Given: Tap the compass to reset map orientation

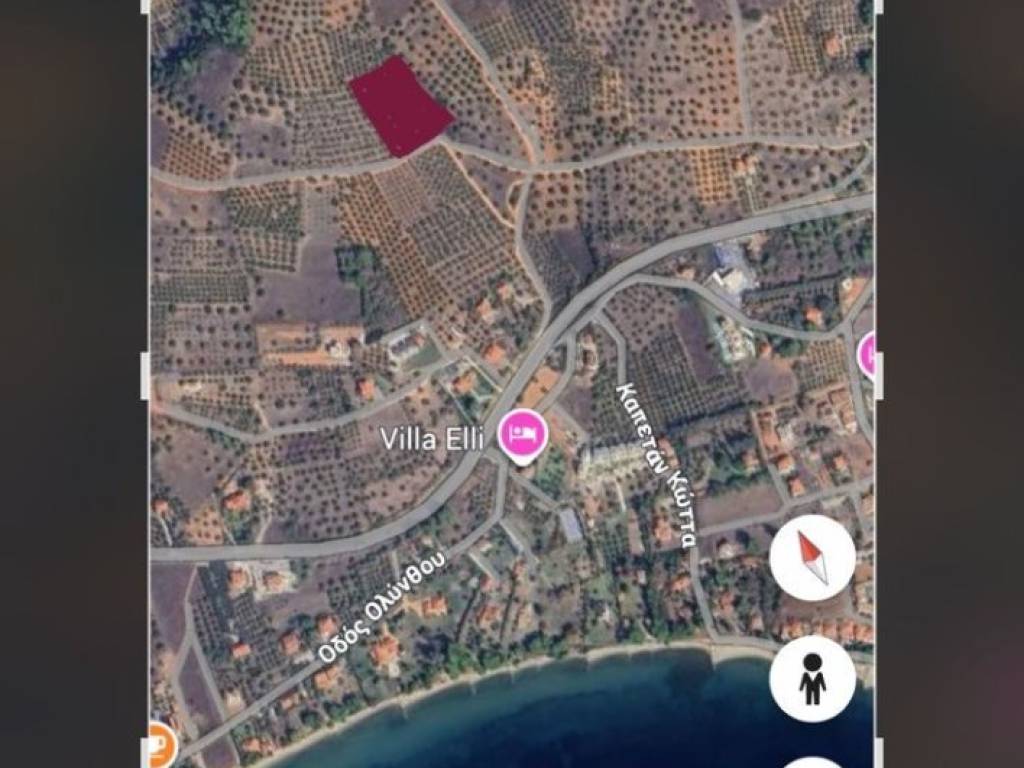Looking at the screenshot, I should click(812, 558).
